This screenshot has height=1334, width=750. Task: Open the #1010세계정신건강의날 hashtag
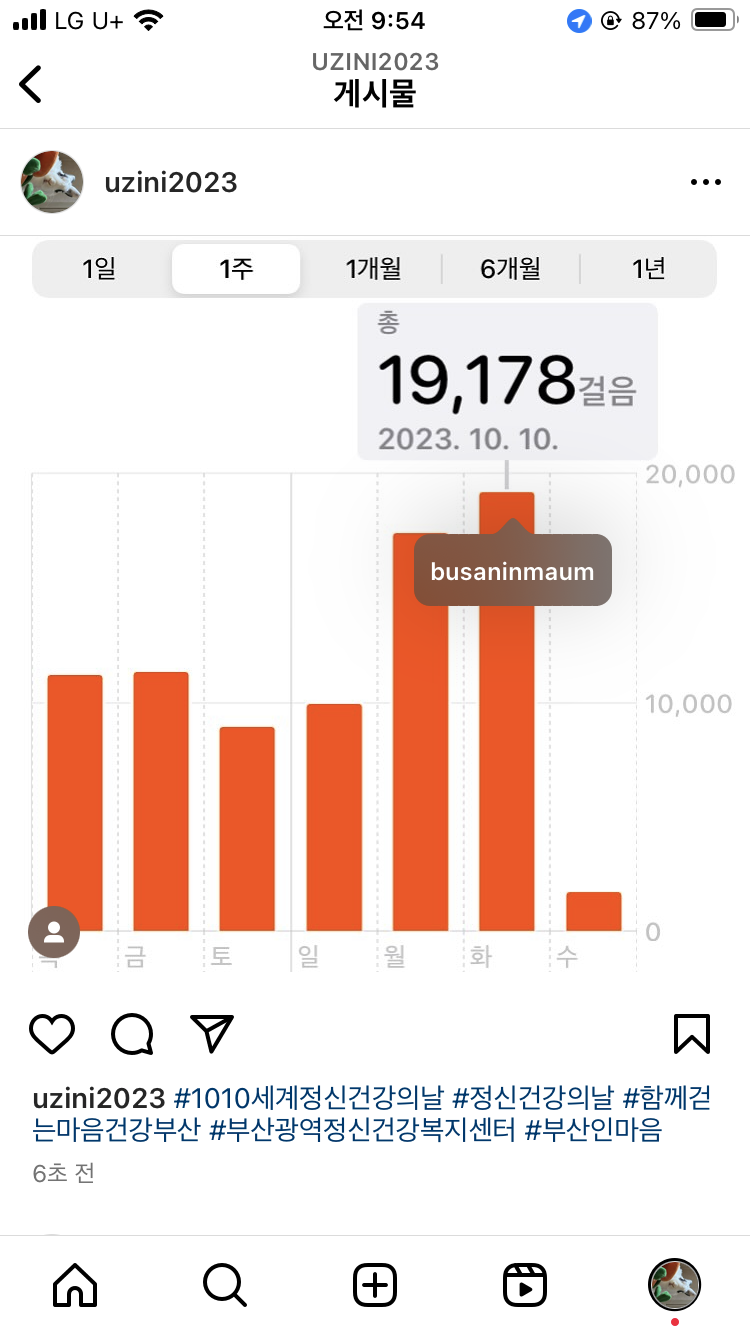point(309,1098)
